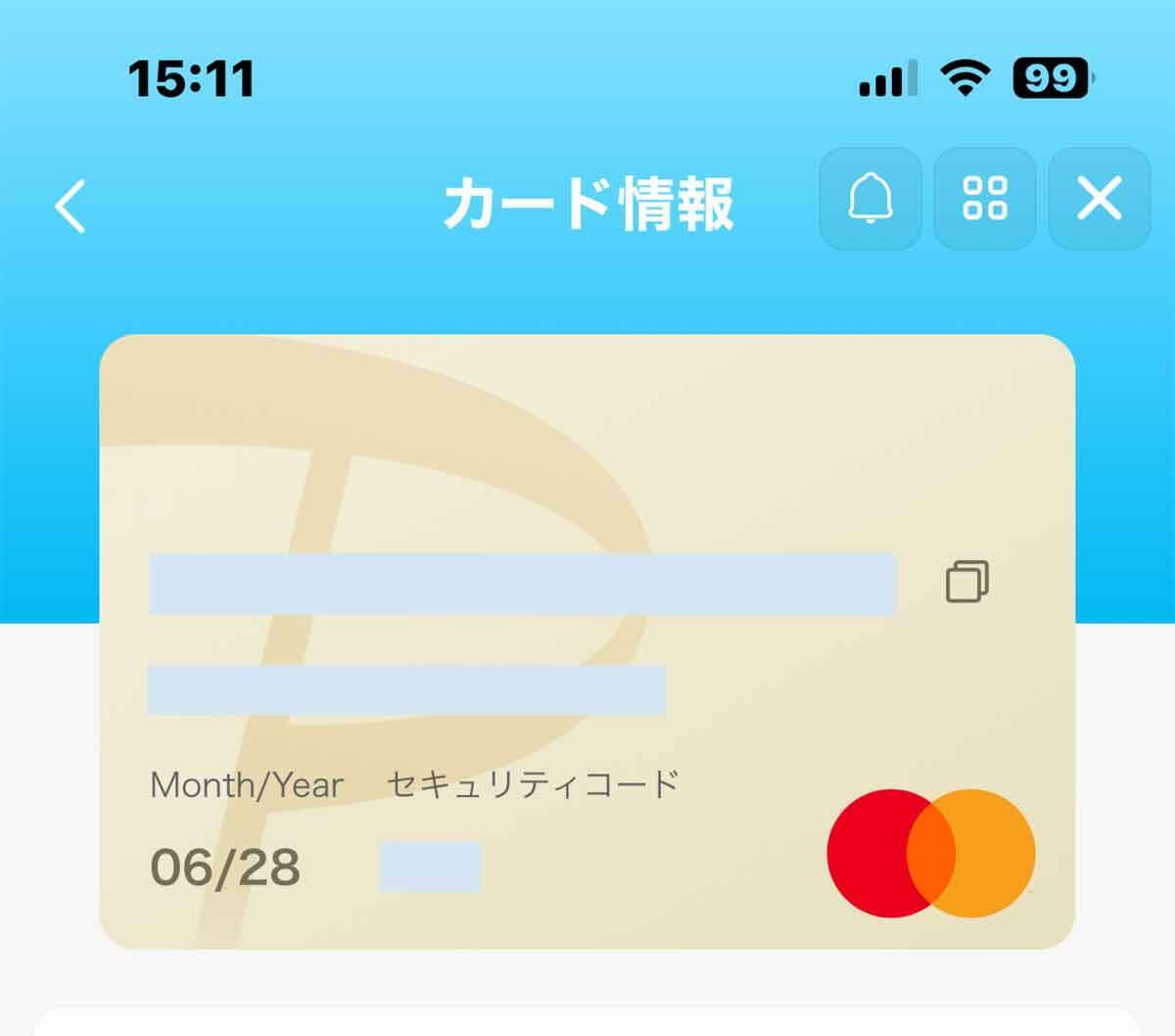Open the notifications bell
The width and height of the screenshot is (1175, 1036).
tap(869, 199)
